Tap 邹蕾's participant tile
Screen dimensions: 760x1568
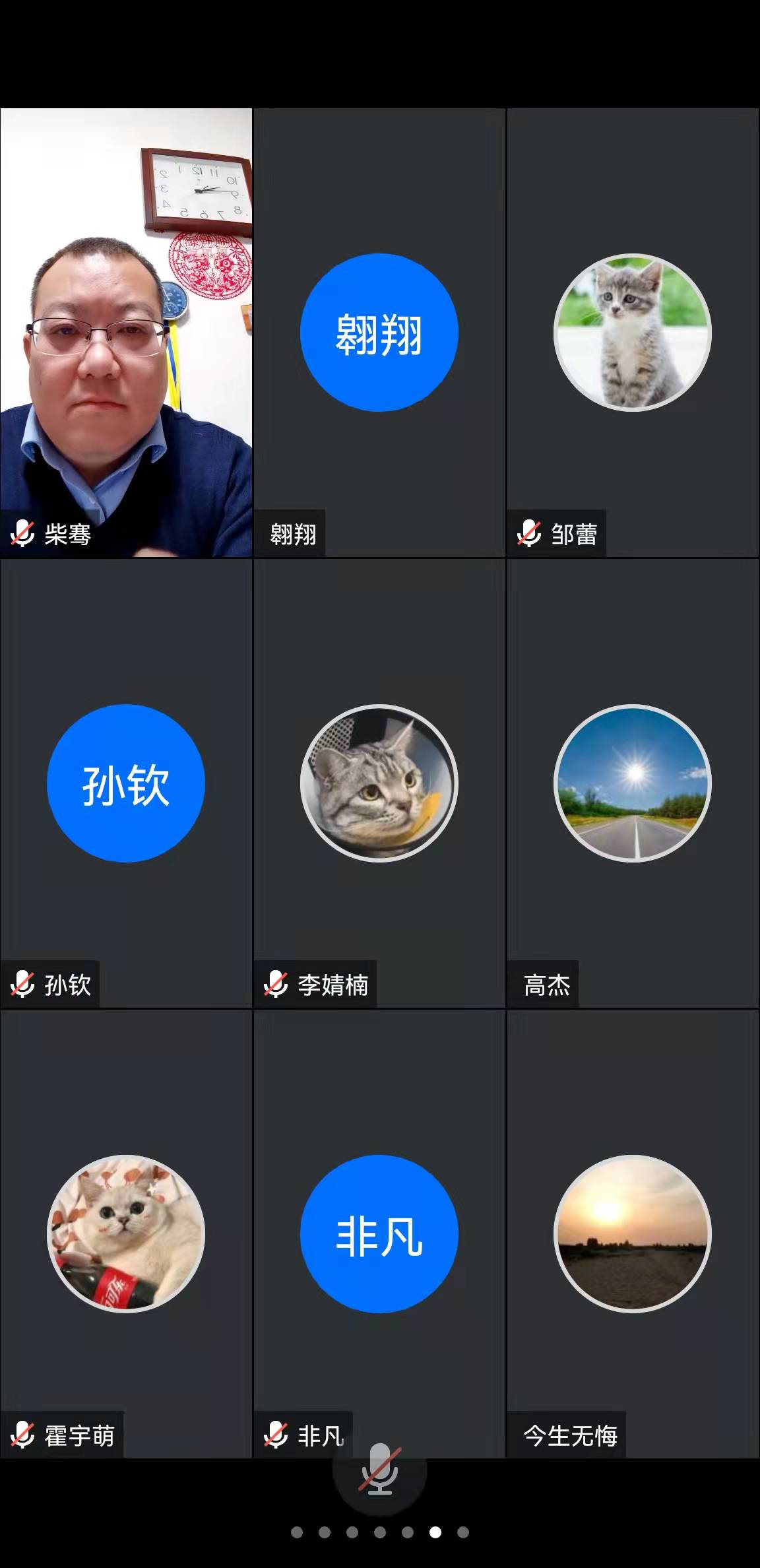coord(633,333)
